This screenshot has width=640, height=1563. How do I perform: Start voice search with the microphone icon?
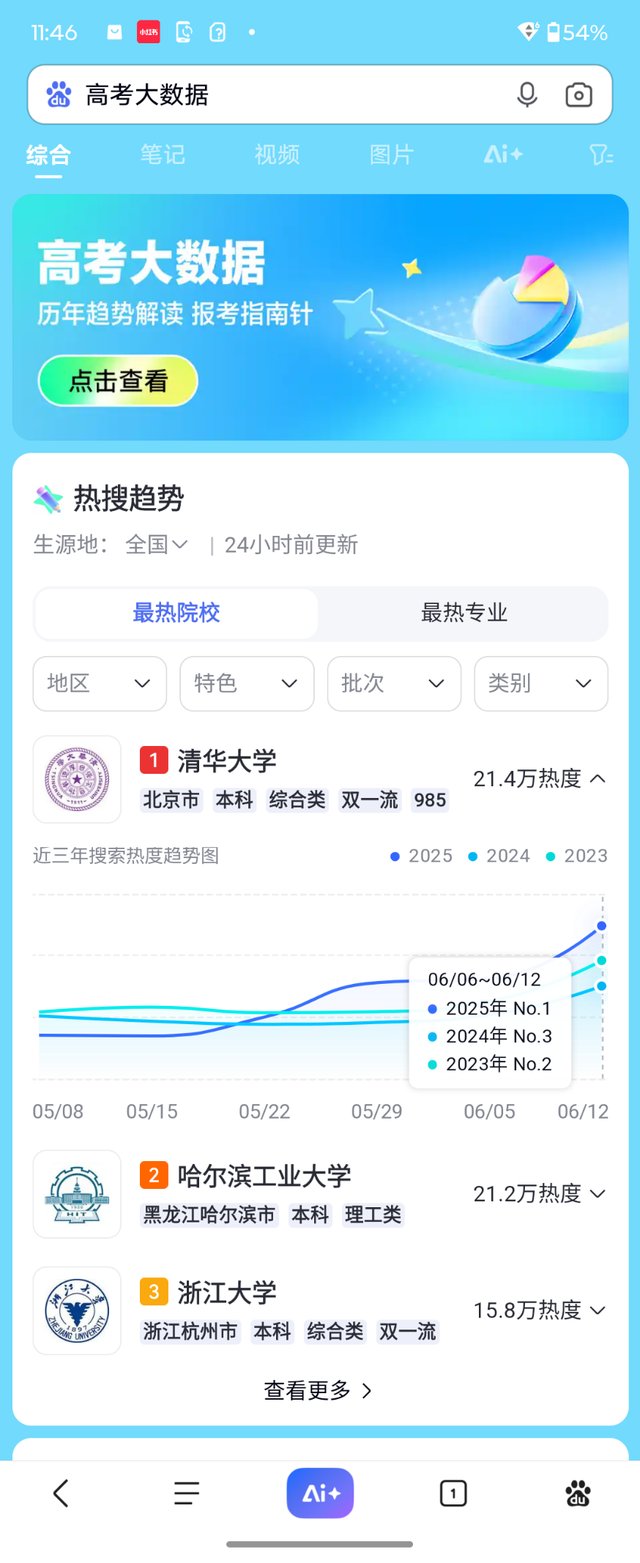[527, 95]
